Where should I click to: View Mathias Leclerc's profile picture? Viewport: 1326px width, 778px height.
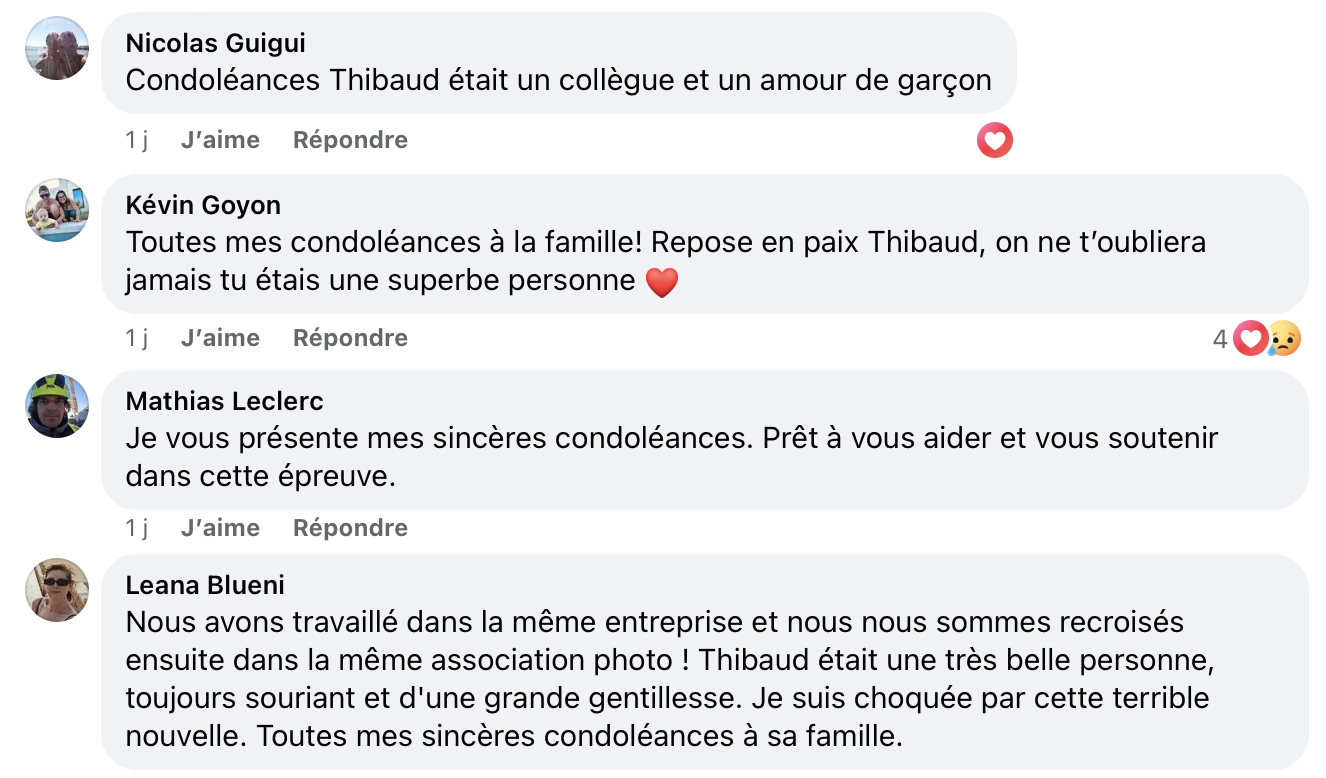click(57, 406)
